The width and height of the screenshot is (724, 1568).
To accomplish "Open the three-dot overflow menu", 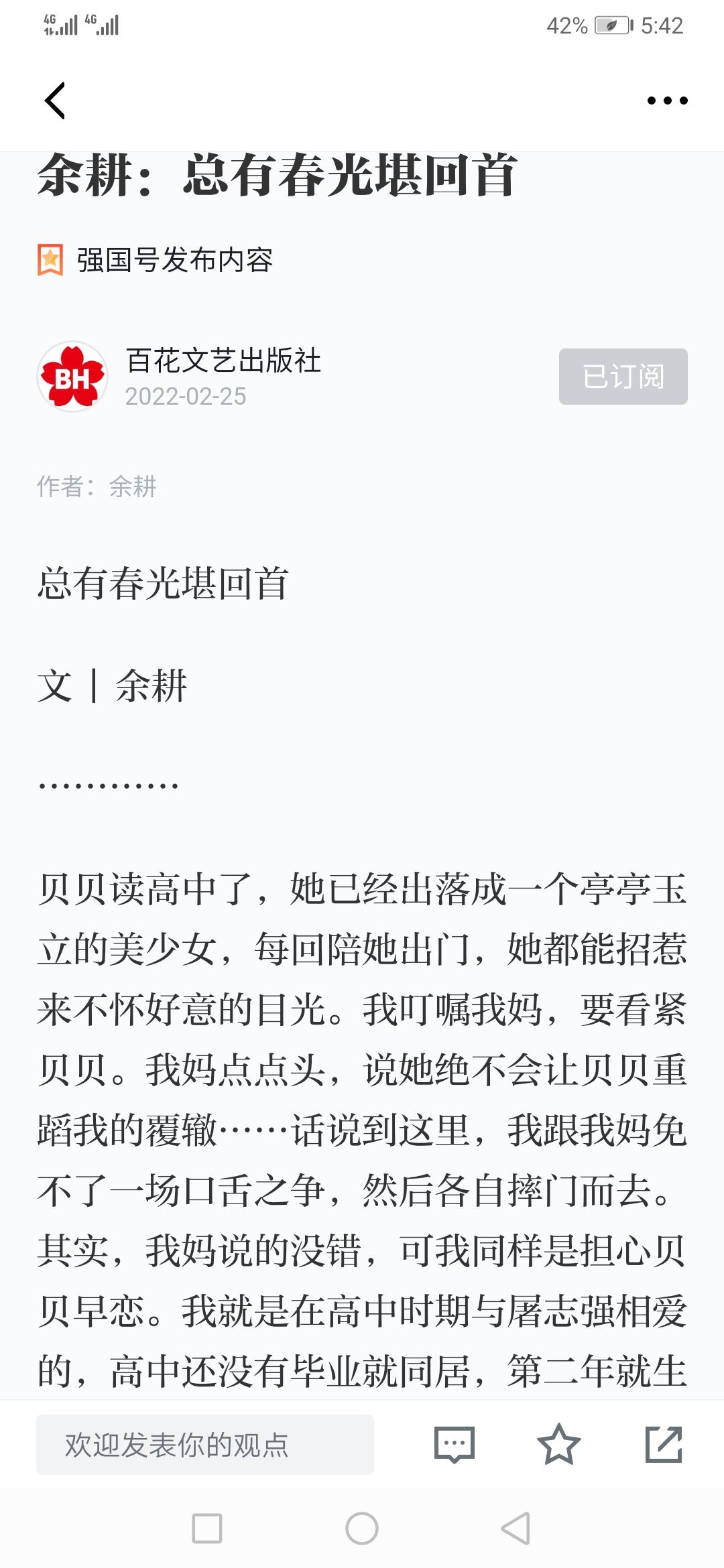I will pos(667,101).
